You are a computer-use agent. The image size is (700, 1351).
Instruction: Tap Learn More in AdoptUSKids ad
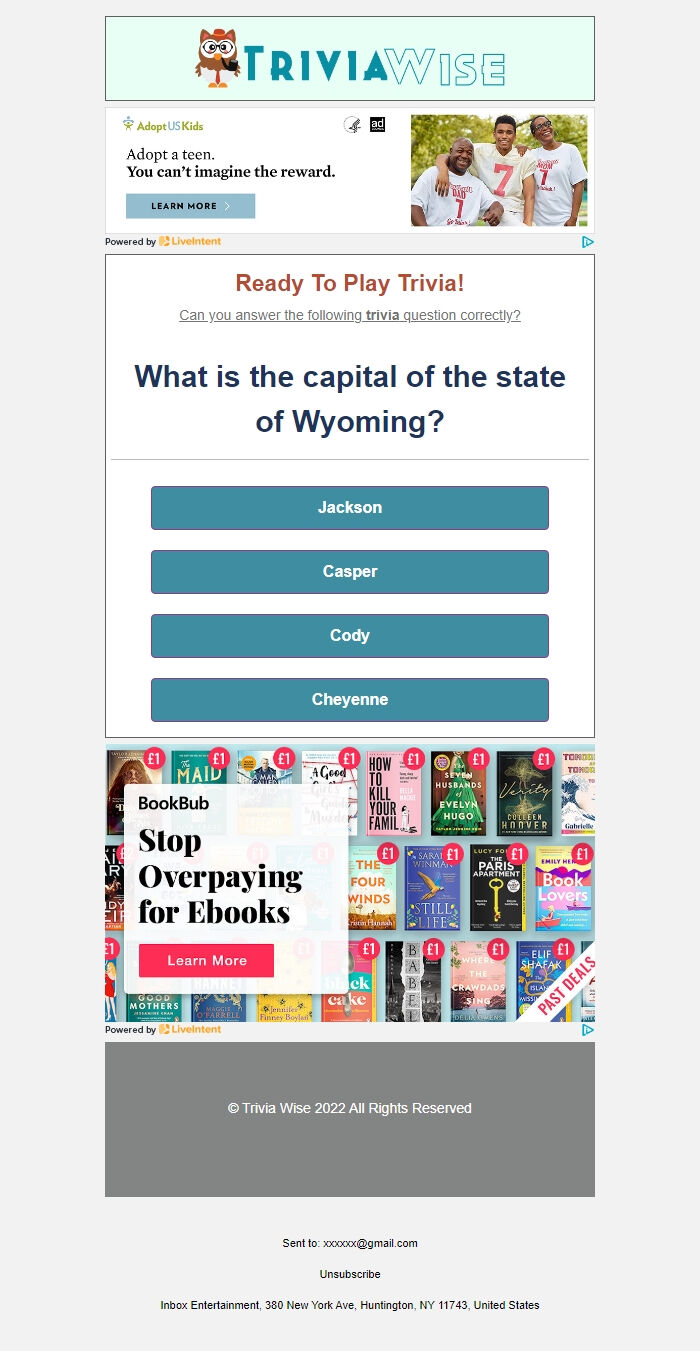(190, 206)
